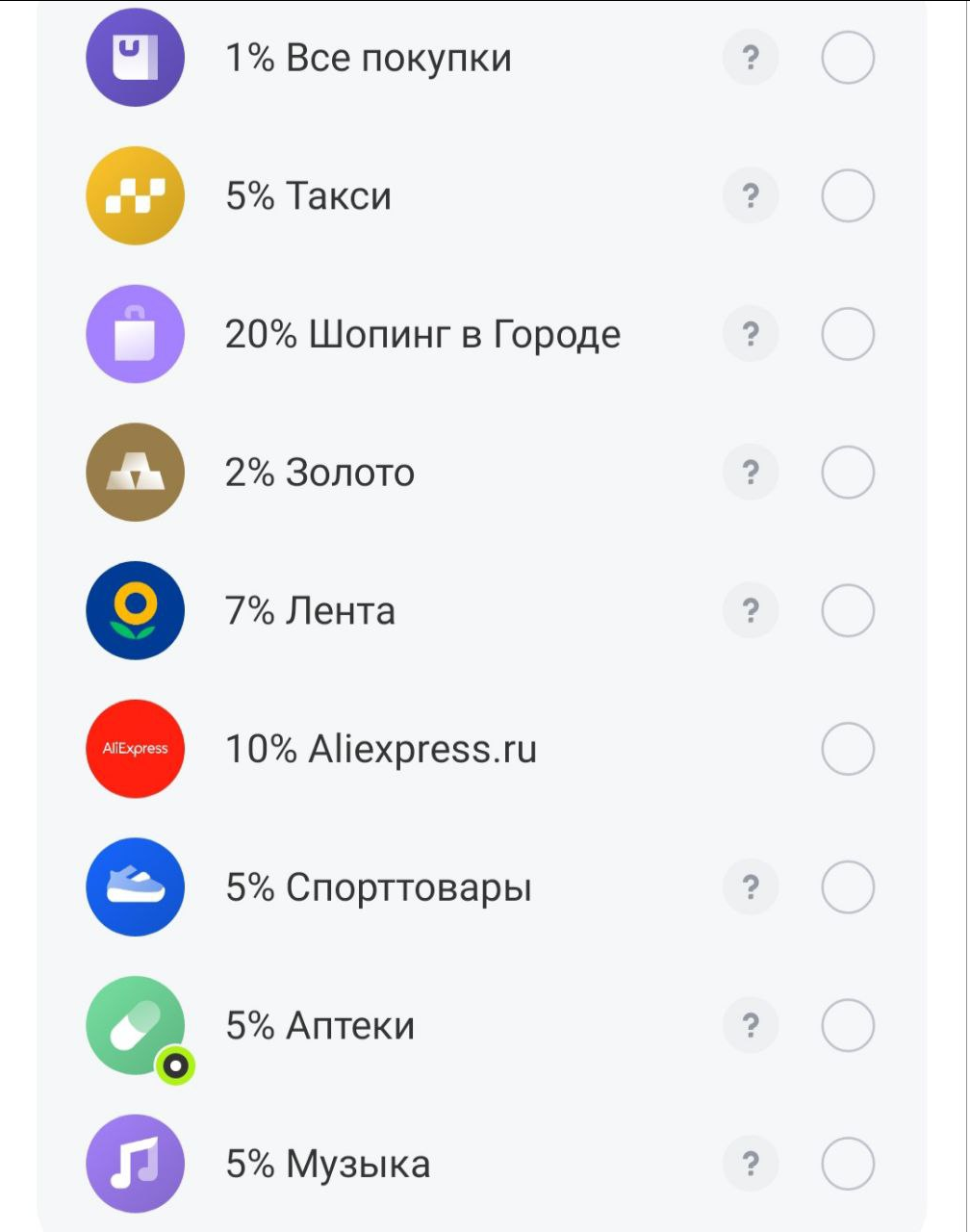970x1232 pixels.
Task: Open the Шопинг в Городе bag icon
Action: [x=135, y=334]
